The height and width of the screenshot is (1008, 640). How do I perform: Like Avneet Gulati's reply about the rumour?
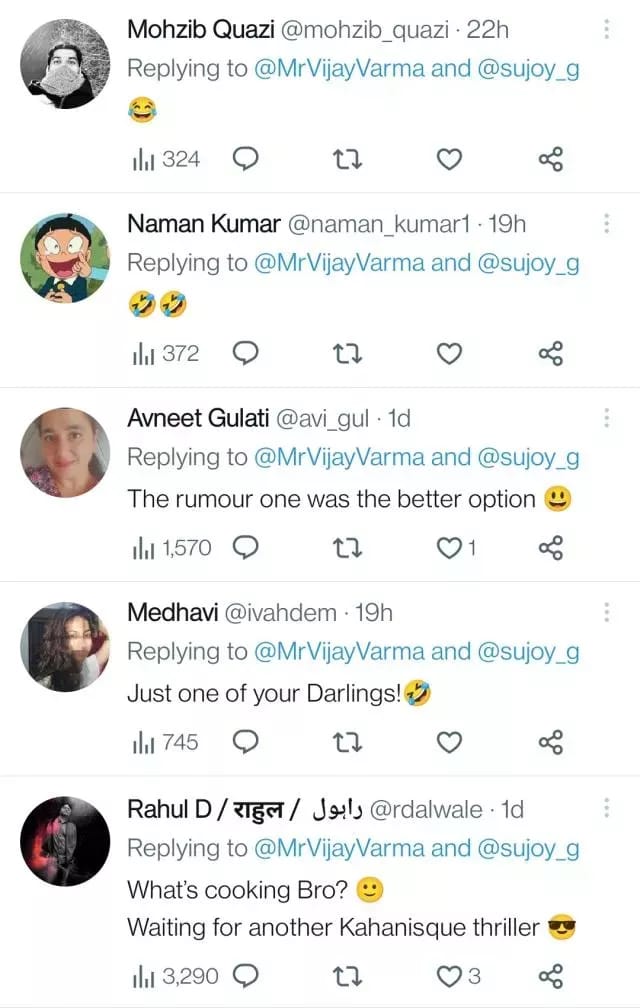[x=451, y=547]
